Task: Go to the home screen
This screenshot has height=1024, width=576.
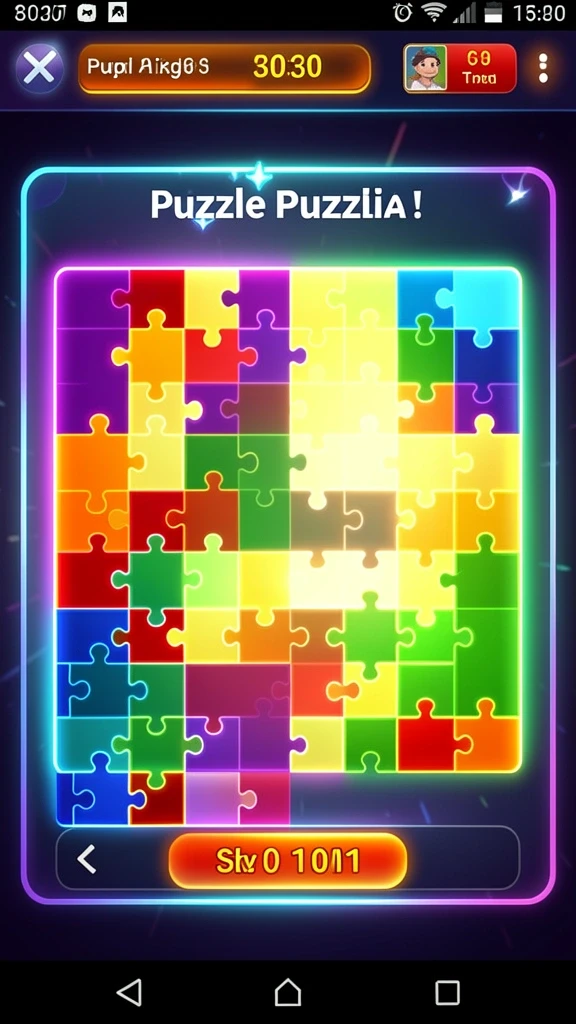Action: pos(287,993)
